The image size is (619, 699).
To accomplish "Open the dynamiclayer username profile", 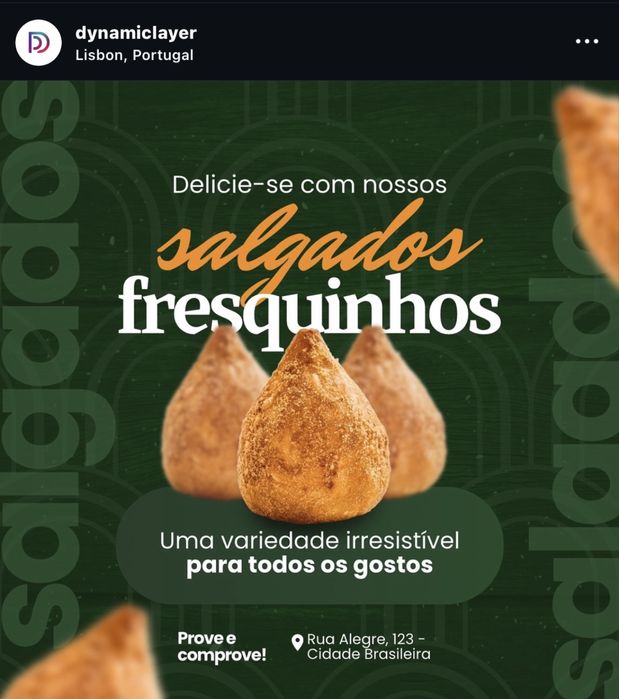I will click(x=137, y=32).
